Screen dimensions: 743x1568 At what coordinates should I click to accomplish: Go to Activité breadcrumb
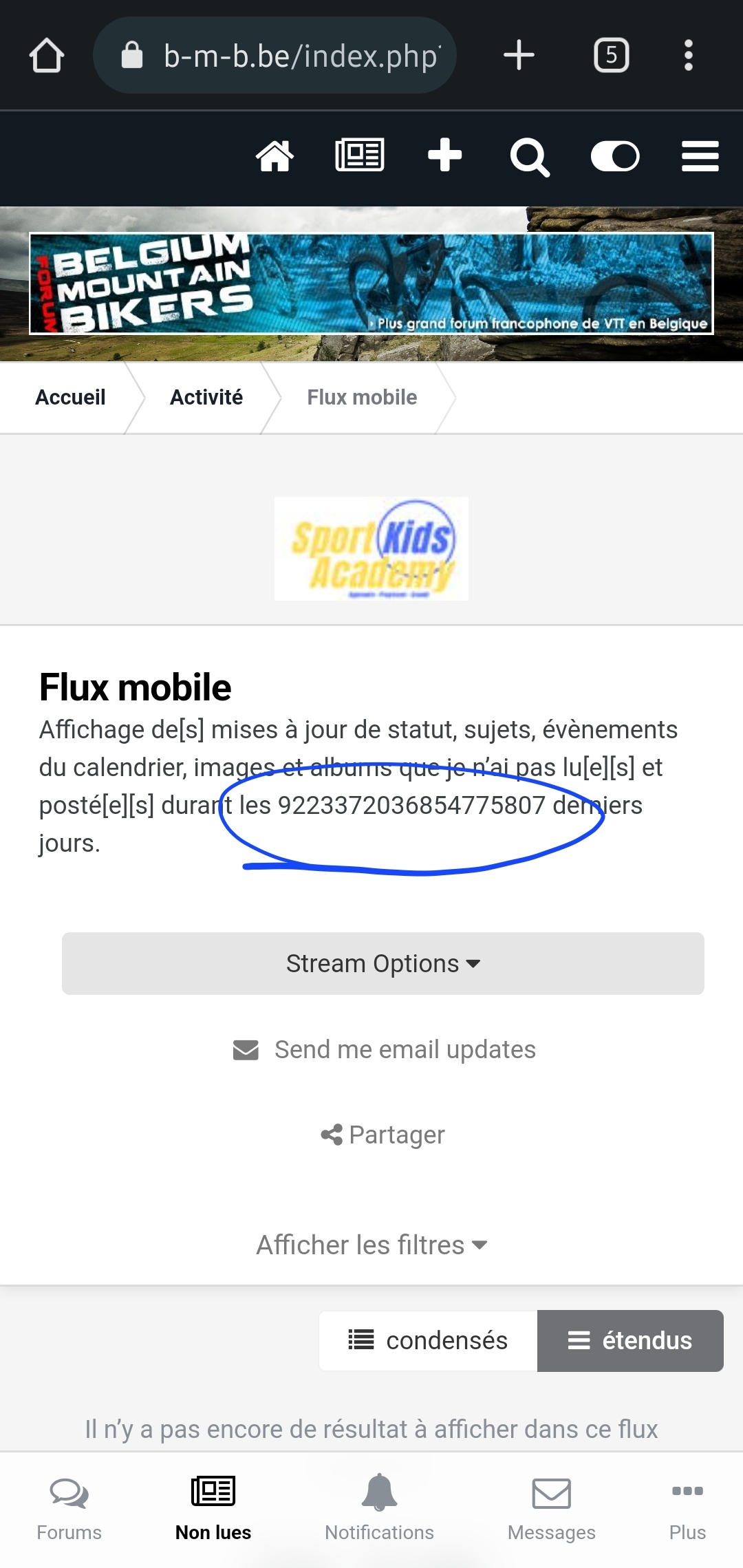(206, 398)
